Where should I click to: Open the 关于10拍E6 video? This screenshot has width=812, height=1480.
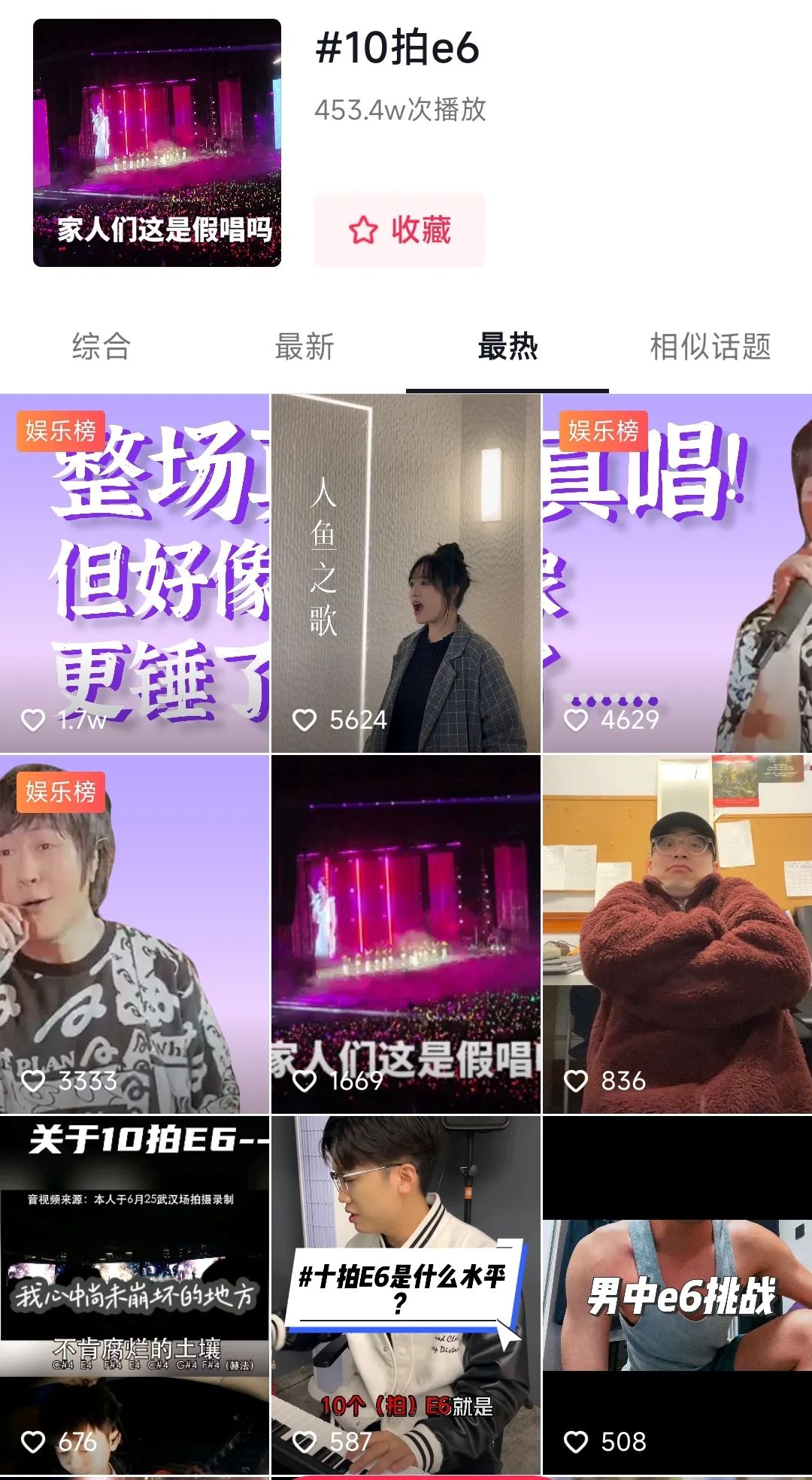click(x=135, y=1295)
